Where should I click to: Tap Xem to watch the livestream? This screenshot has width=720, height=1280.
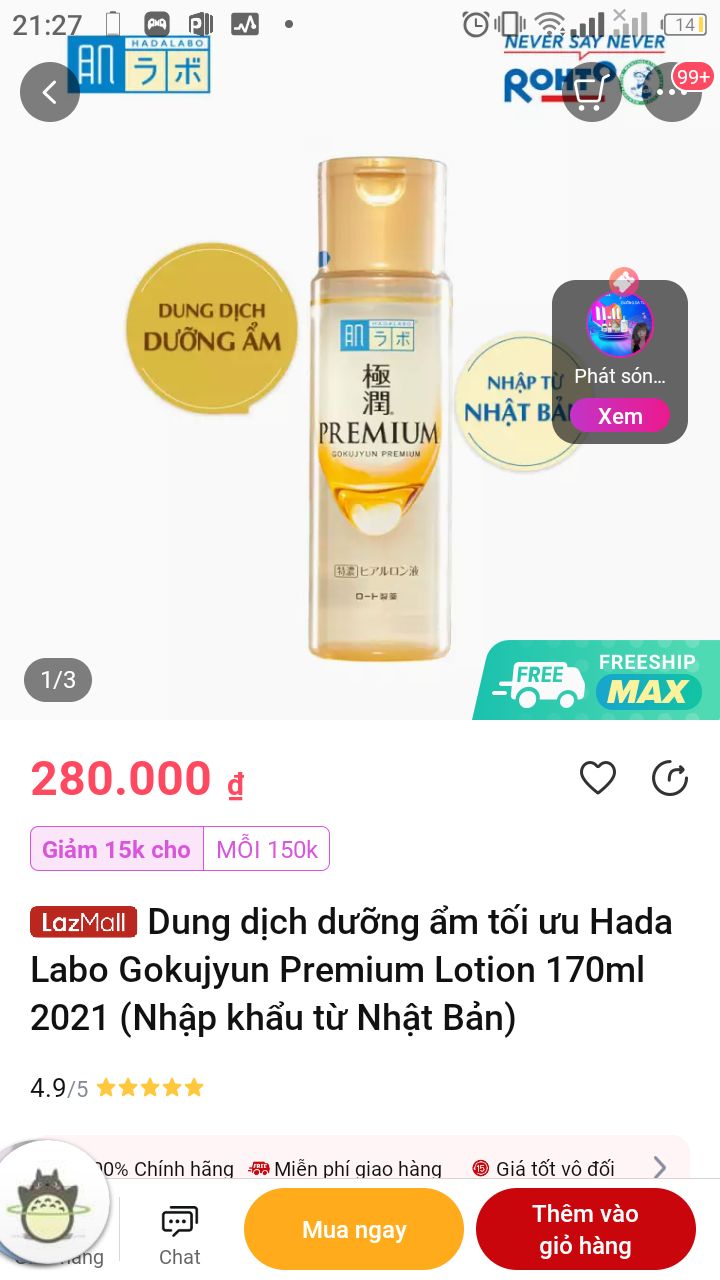click(x=620, y=416)
